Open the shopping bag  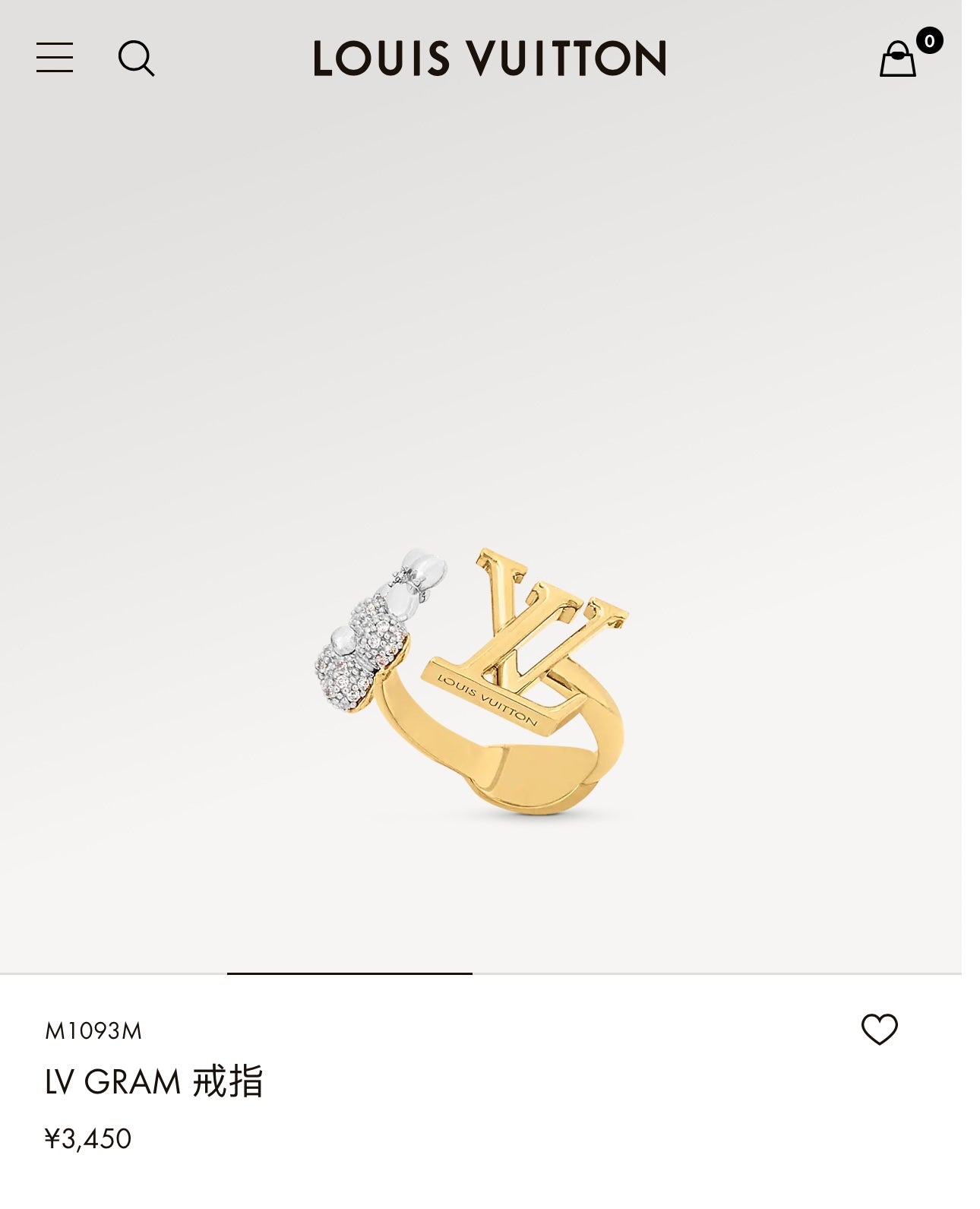tap(899, 59)
